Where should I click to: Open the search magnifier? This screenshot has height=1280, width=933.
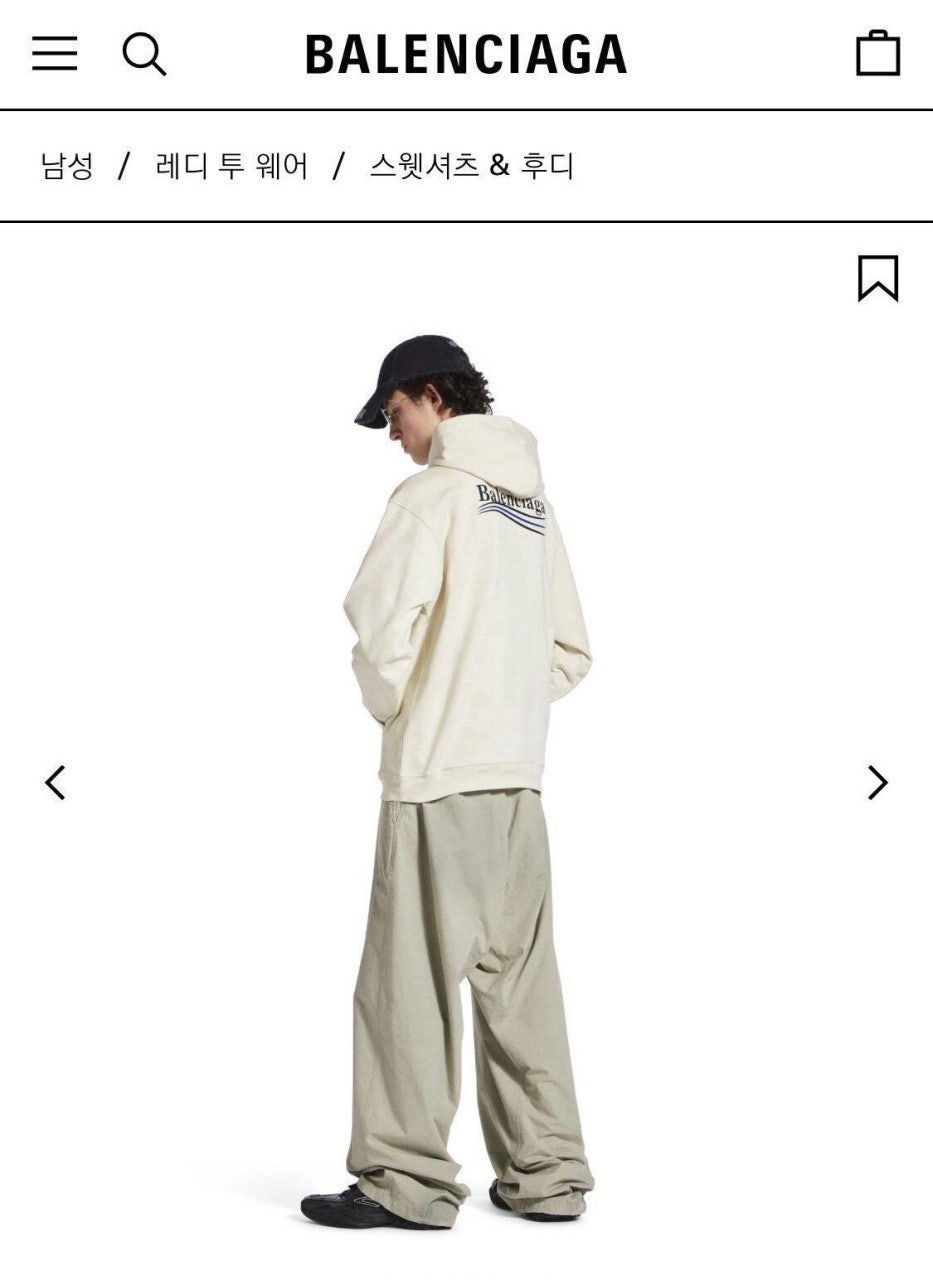point(144,53)
